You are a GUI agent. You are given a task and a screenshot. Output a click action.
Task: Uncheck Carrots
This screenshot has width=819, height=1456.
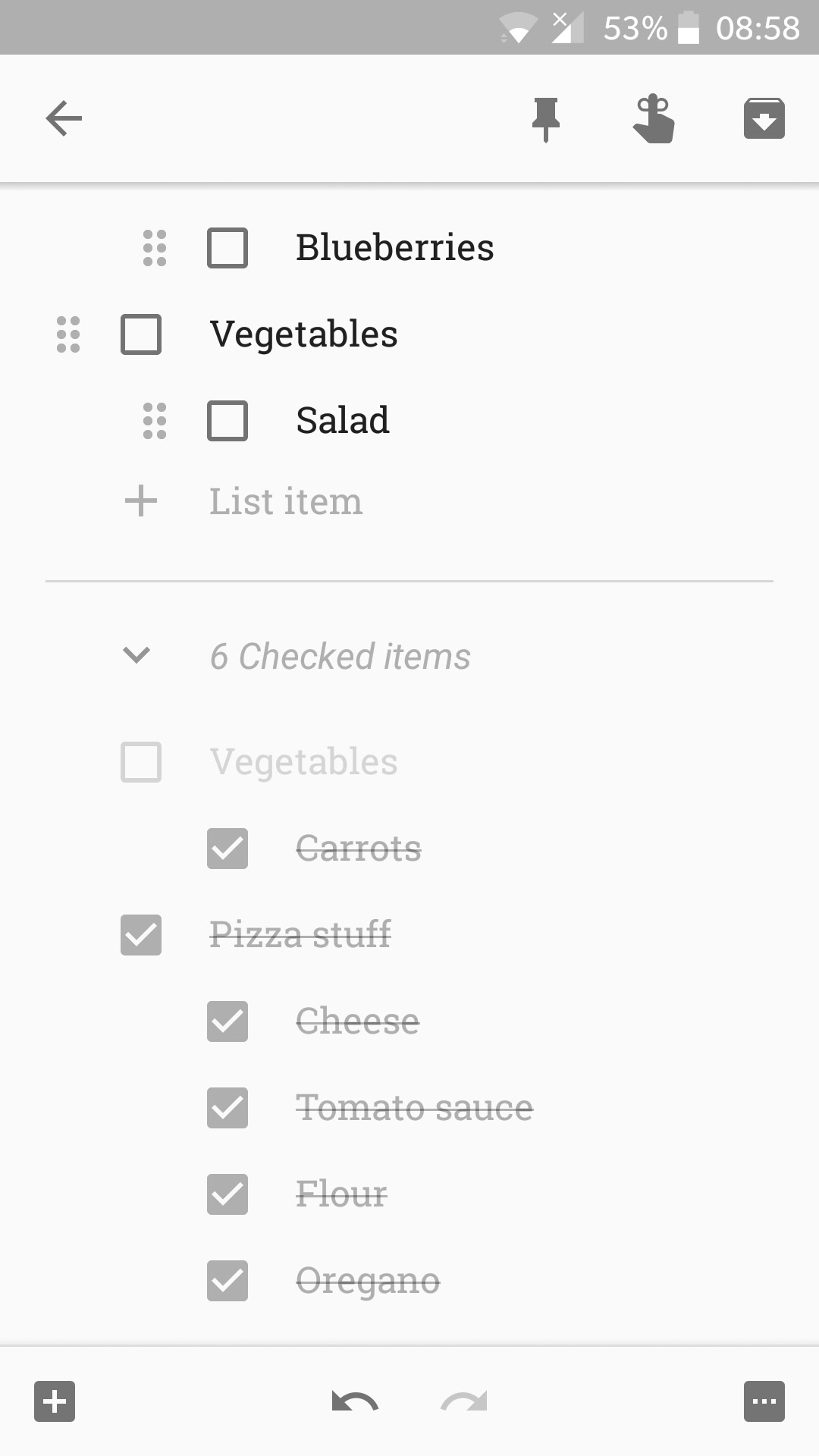(x=227, y=849)
